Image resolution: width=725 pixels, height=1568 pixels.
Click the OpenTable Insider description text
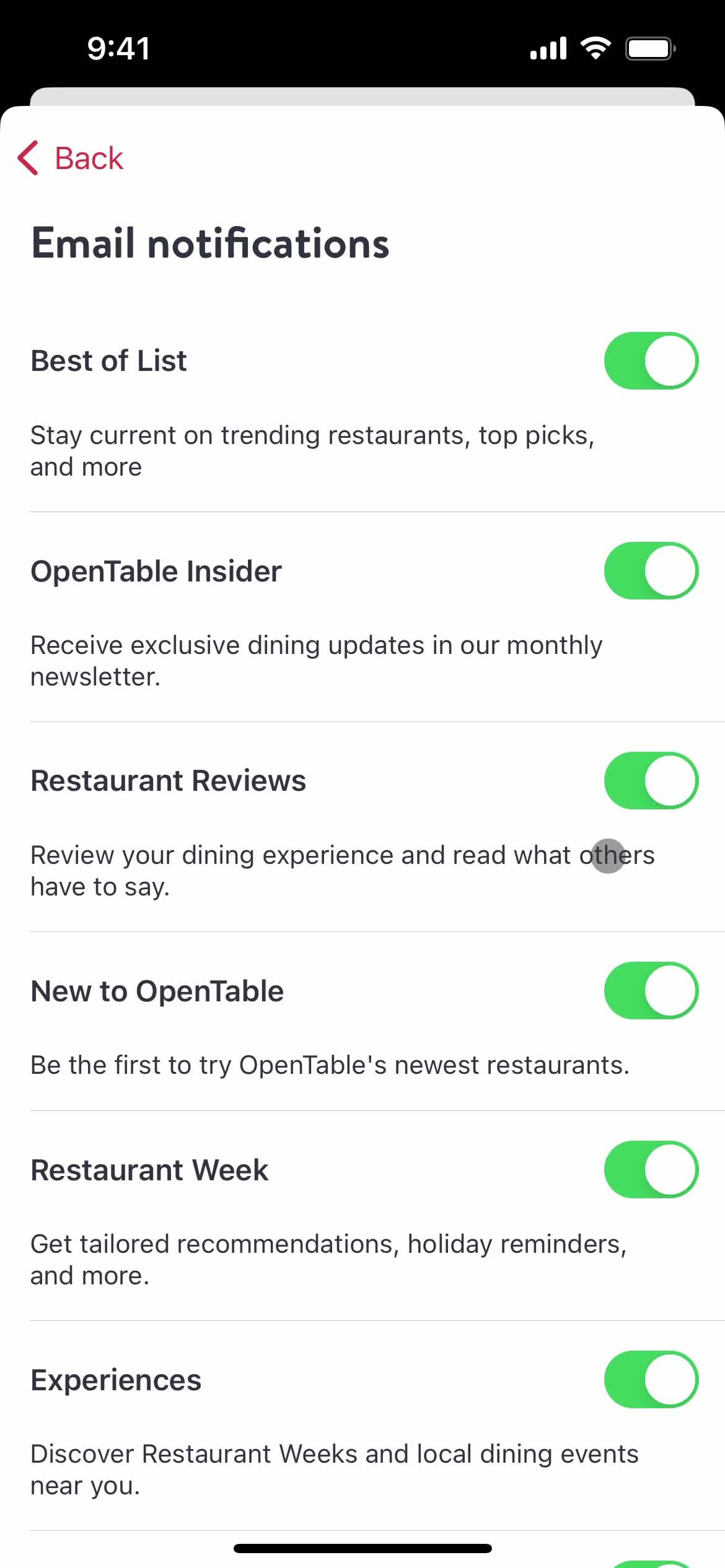point(316,661)
